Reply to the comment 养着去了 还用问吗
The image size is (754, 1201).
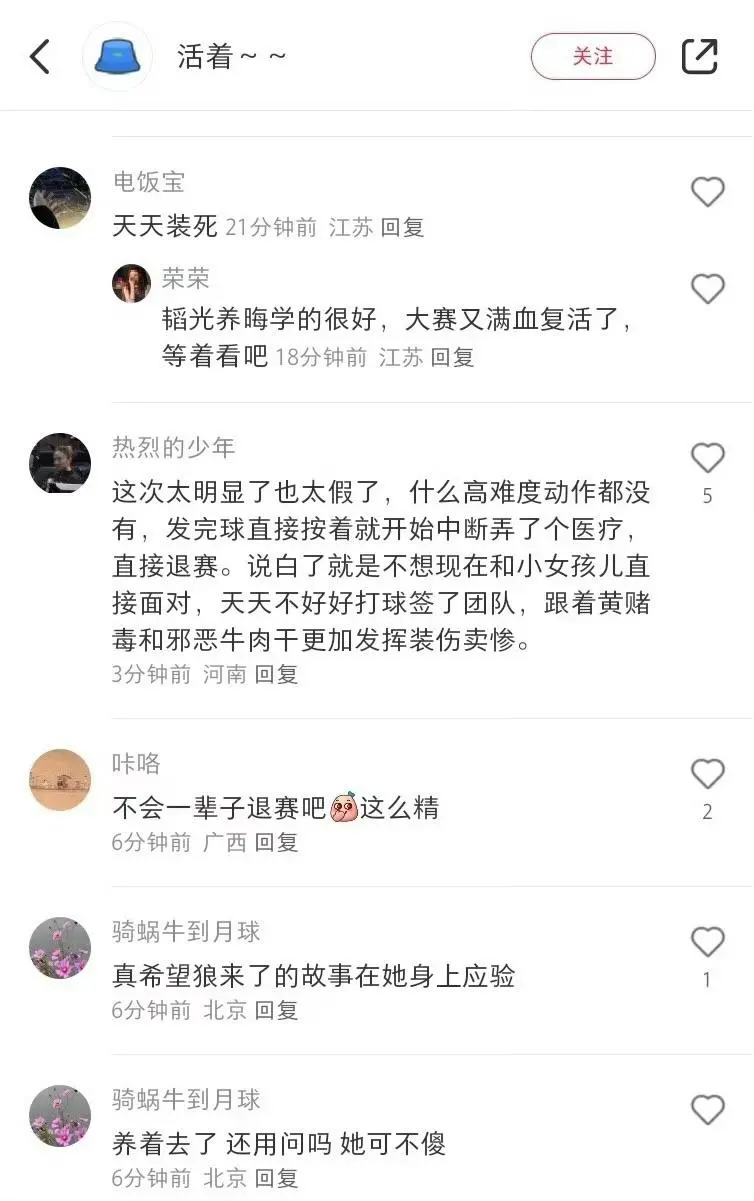(x=277, y=1178)
